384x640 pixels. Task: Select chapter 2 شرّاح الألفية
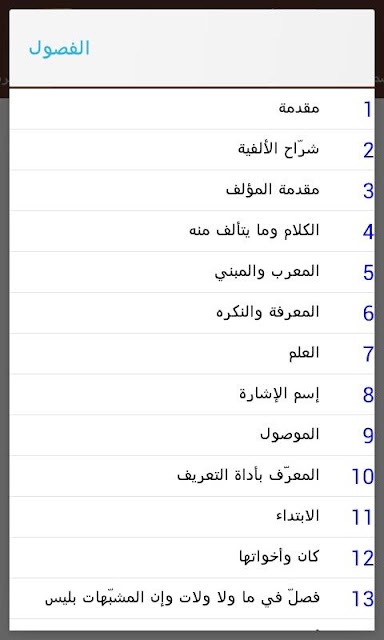tap(192, 150)
